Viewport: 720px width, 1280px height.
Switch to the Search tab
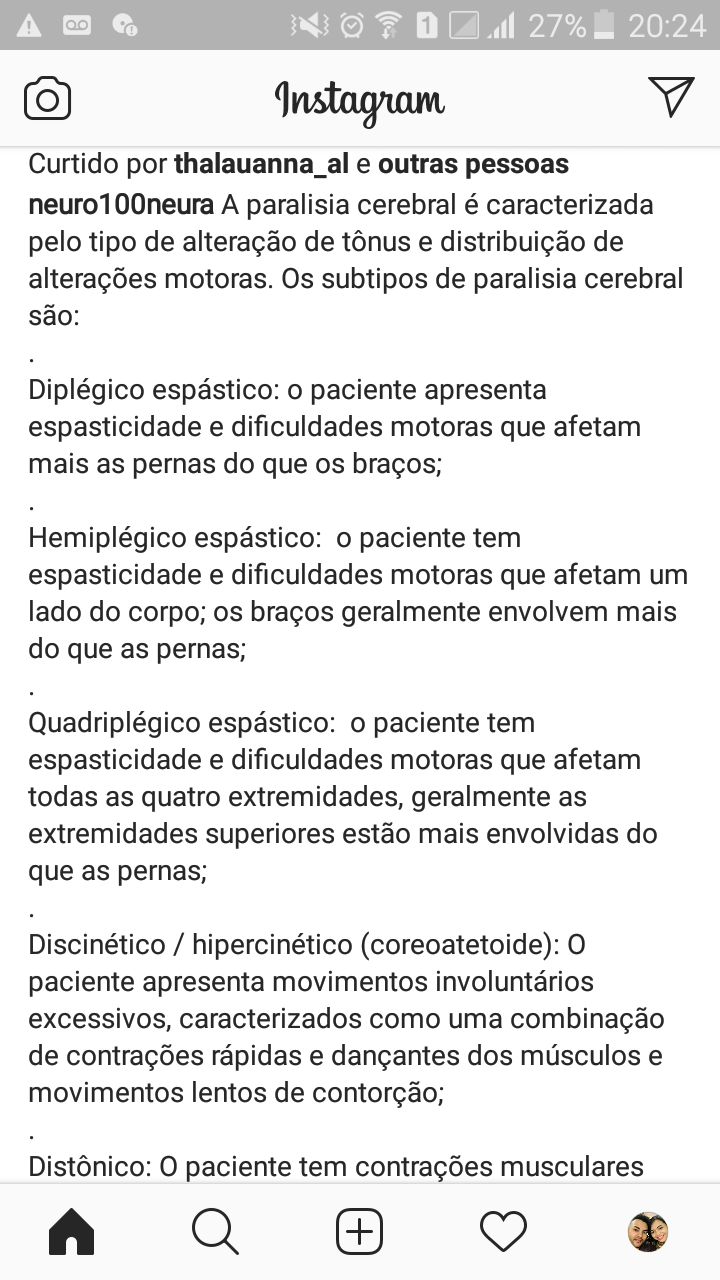coord(215,1231)
